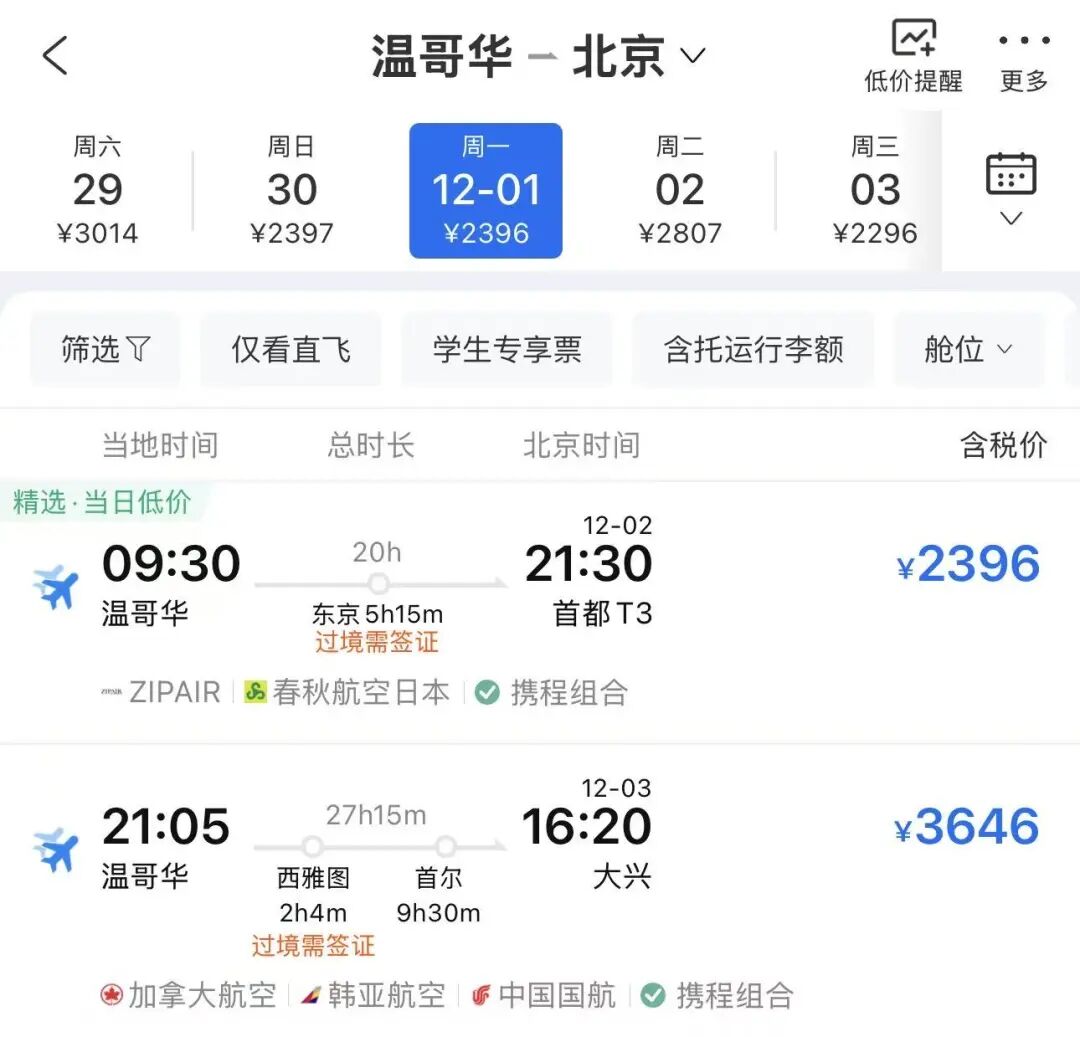
Task: Expand the 舱位 cabin class dropdown
Action: click(968, 349)
